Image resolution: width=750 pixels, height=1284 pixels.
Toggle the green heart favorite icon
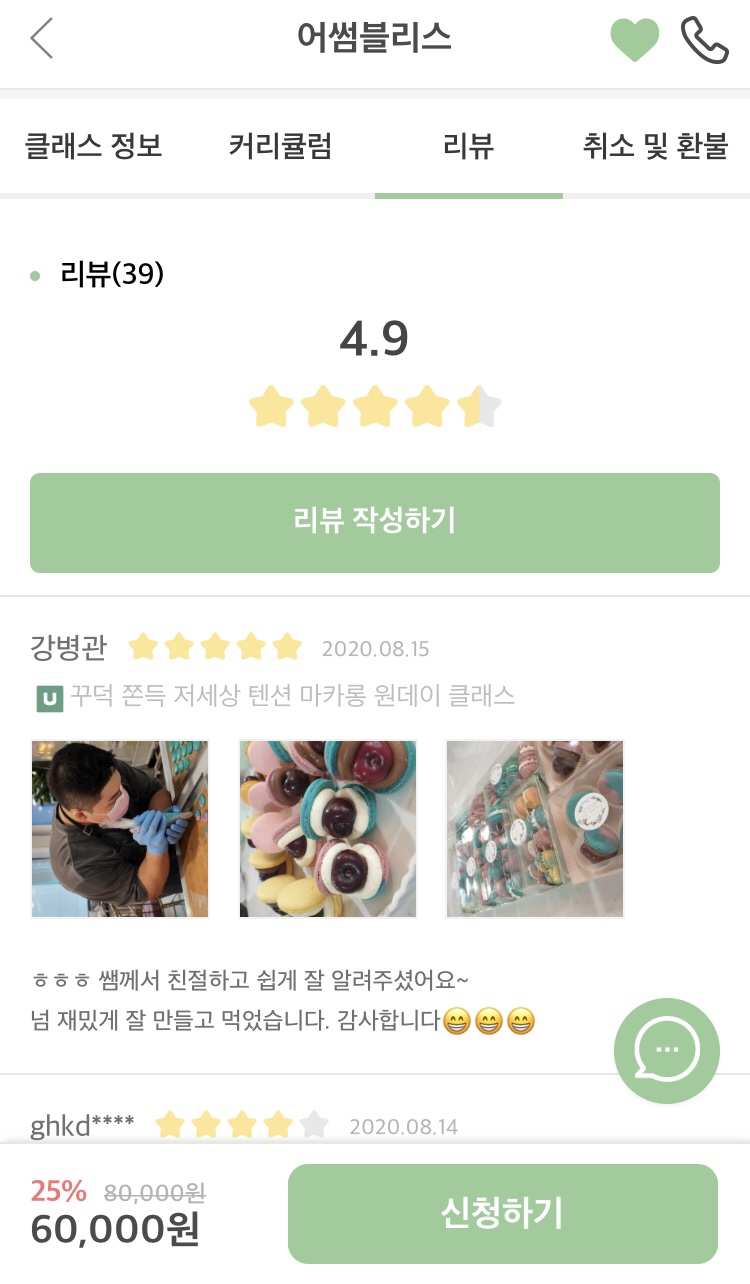[635, 40]
